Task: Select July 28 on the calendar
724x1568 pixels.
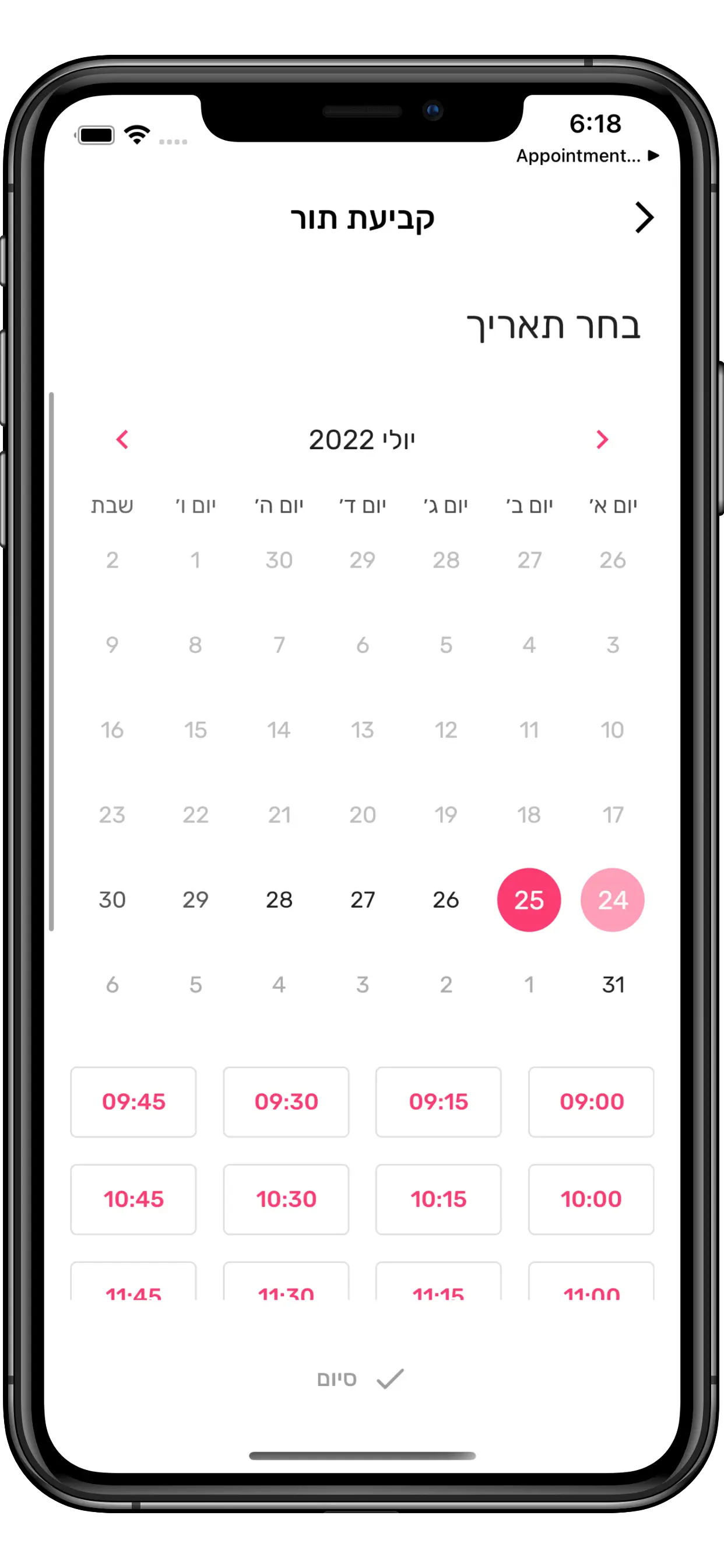Action: tap(279, 900)
